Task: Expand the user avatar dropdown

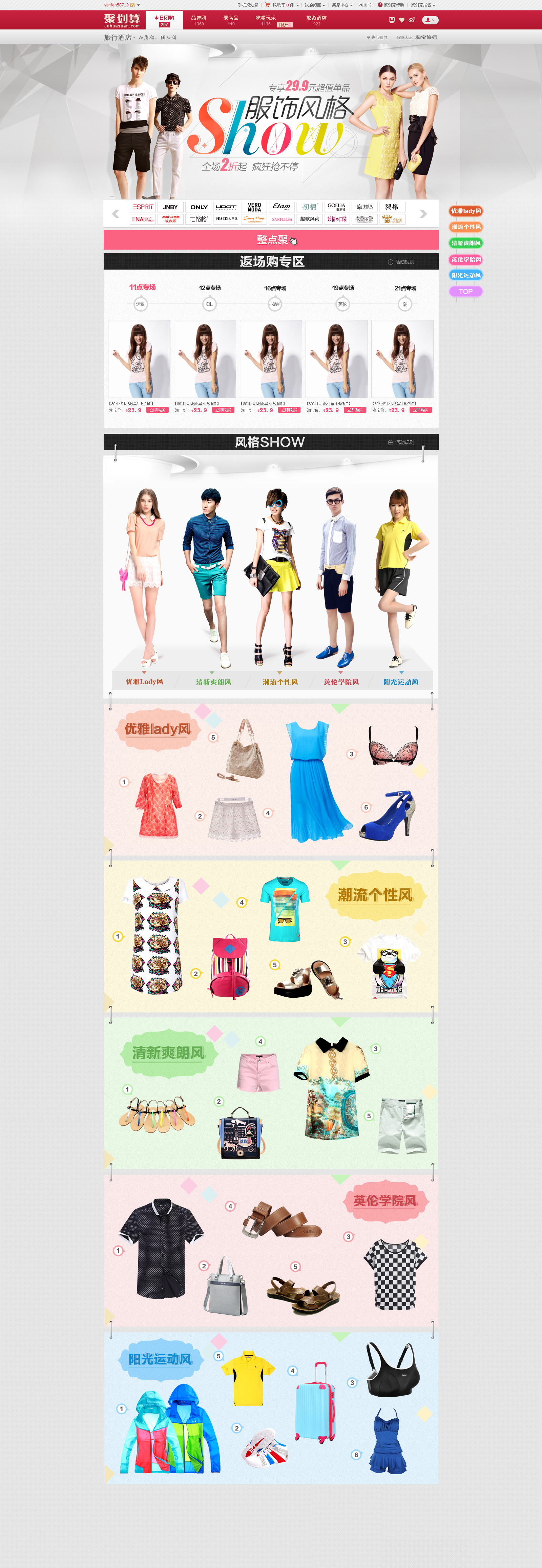Action: click(430, 20)
